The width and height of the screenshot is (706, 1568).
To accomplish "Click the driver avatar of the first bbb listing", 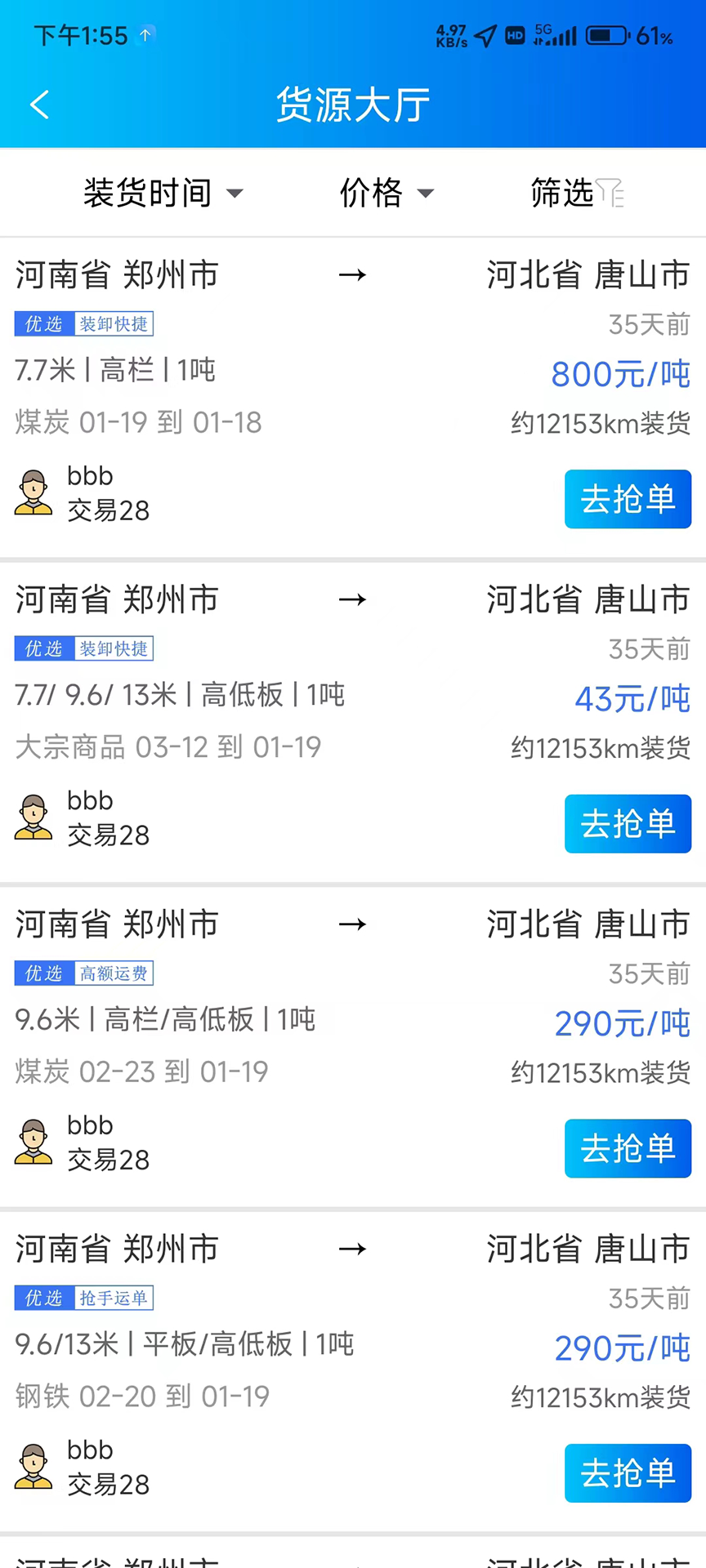I will [x=34, y=492].
